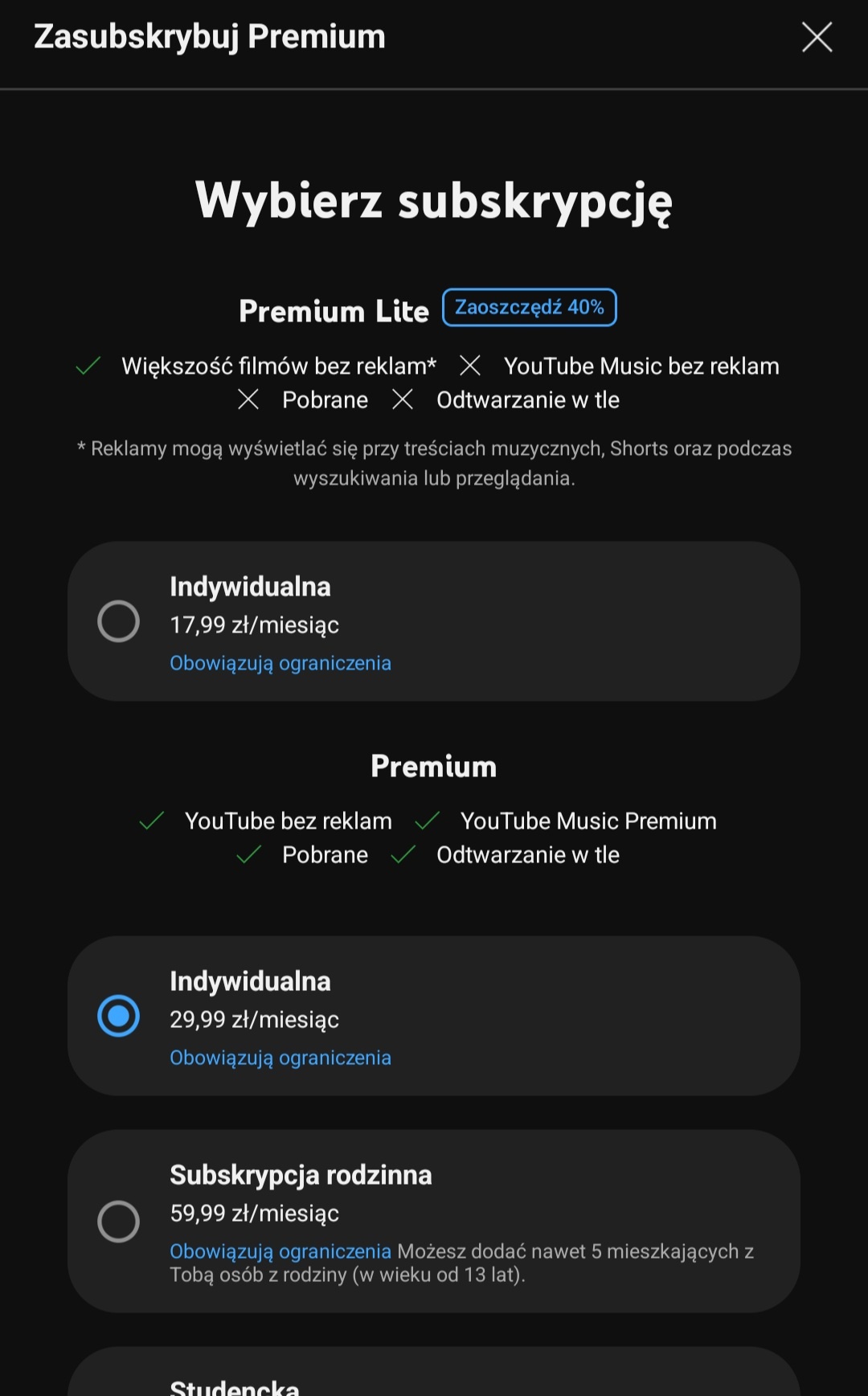
Task: Select Premium Indywidualna 29,99 zł plan
Action: click(x=119, y=1016)
